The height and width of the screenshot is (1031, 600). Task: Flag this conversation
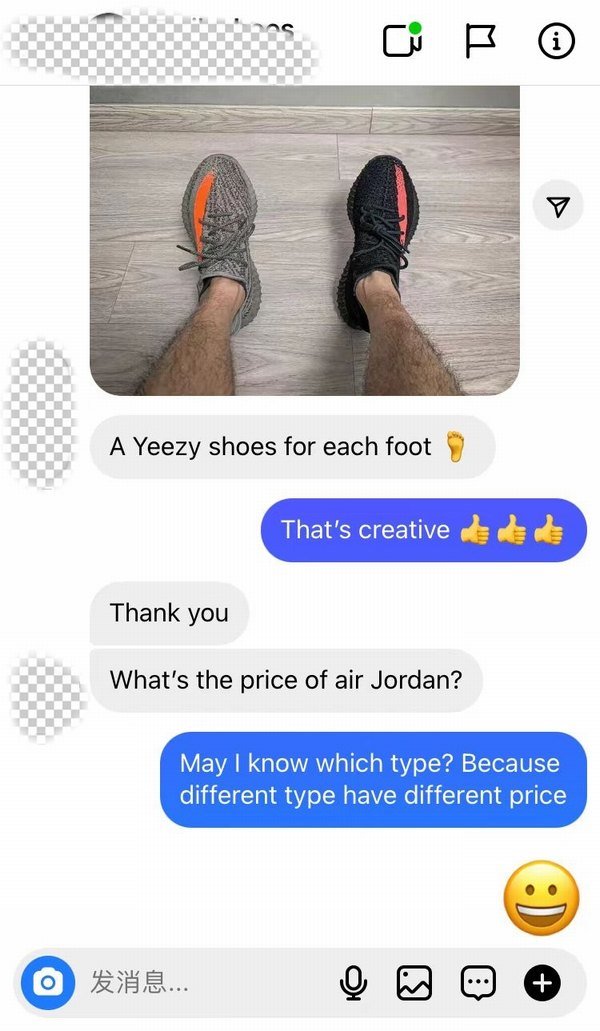point(480,41)
